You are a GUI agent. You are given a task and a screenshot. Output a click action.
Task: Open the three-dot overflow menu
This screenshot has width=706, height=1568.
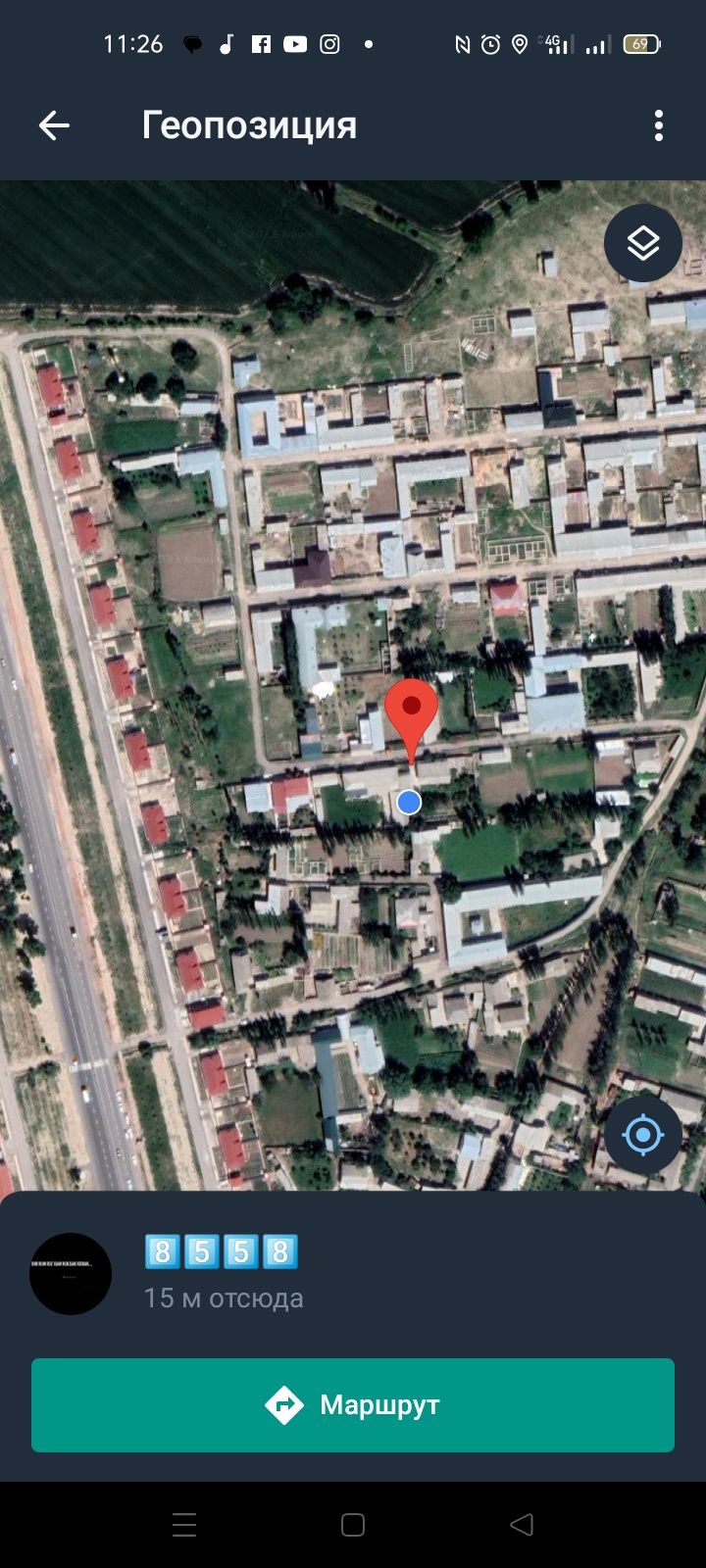[658, 125]
